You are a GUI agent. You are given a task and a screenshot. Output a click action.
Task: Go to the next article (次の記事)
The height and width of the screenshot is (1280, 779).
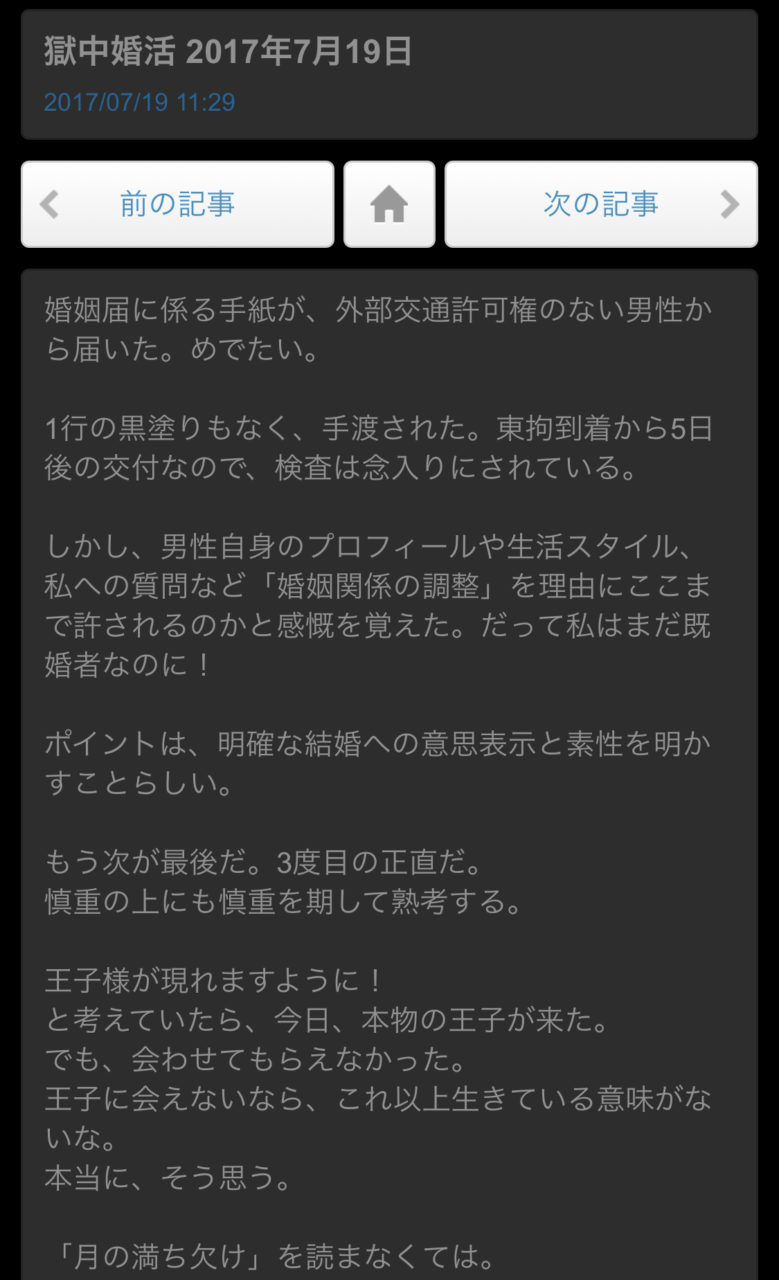coord(600,204)
